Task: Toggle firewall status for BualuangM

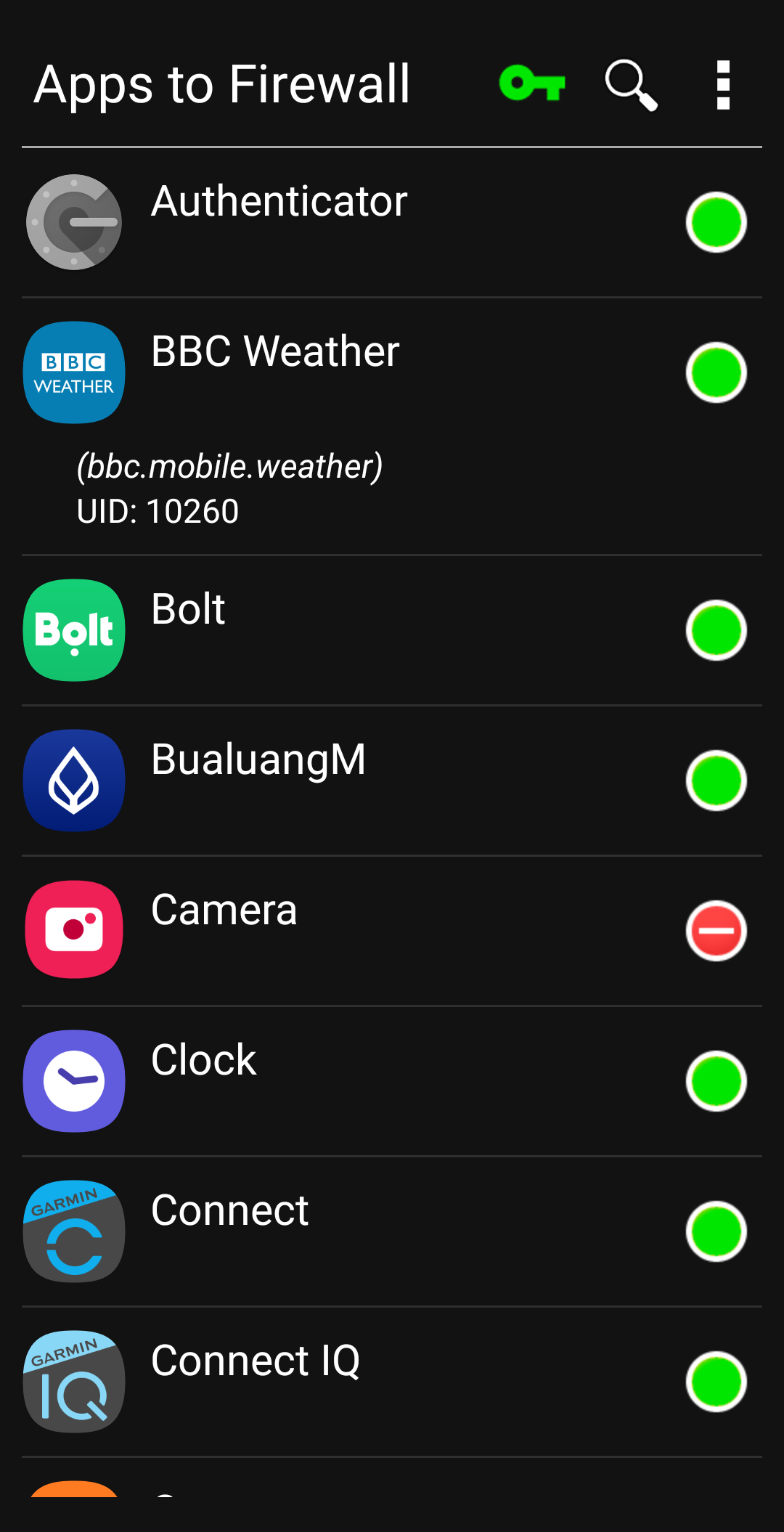Action: (x=716, y=781)
